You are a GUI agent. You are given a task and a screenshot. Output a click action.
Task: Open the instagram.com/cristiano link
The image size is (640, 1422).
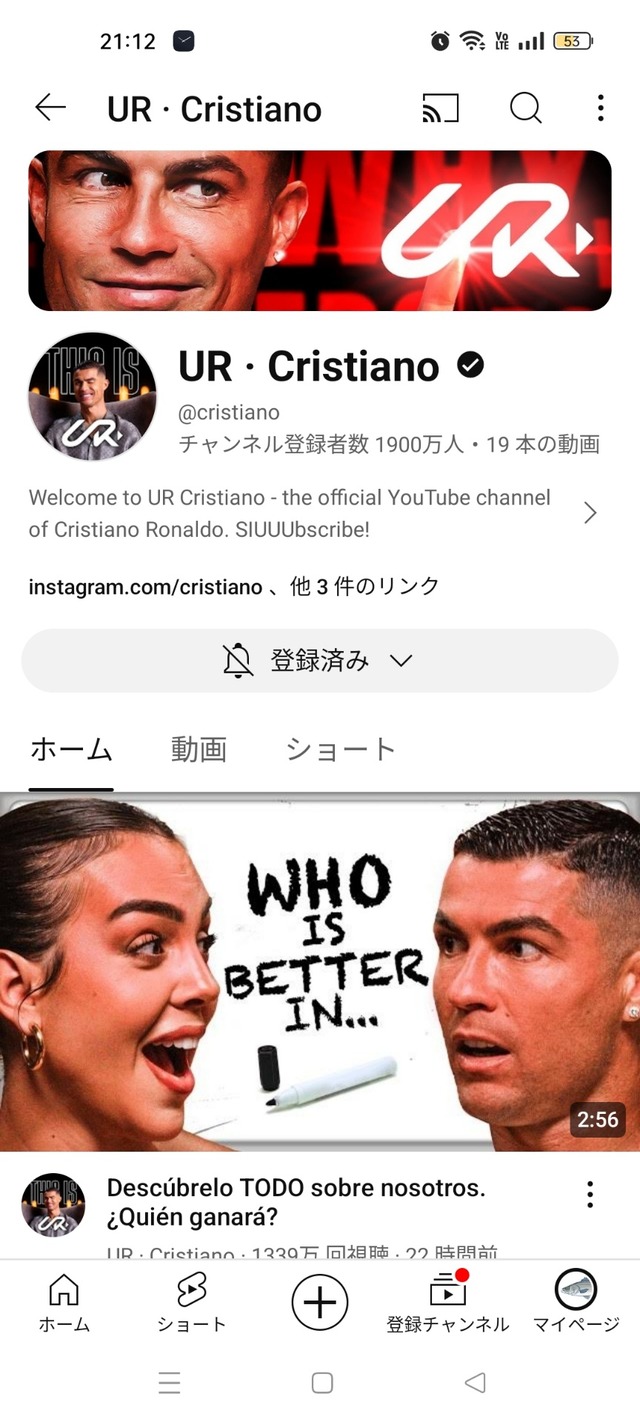click(x=145, y=587)
